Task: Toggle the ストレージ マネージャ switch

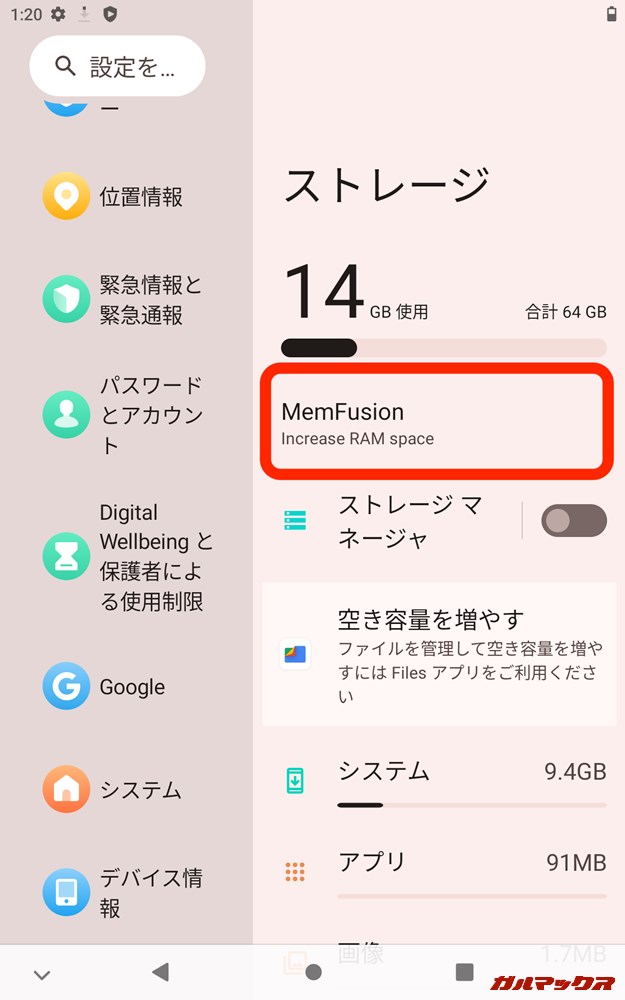Action: click(573, 521)
